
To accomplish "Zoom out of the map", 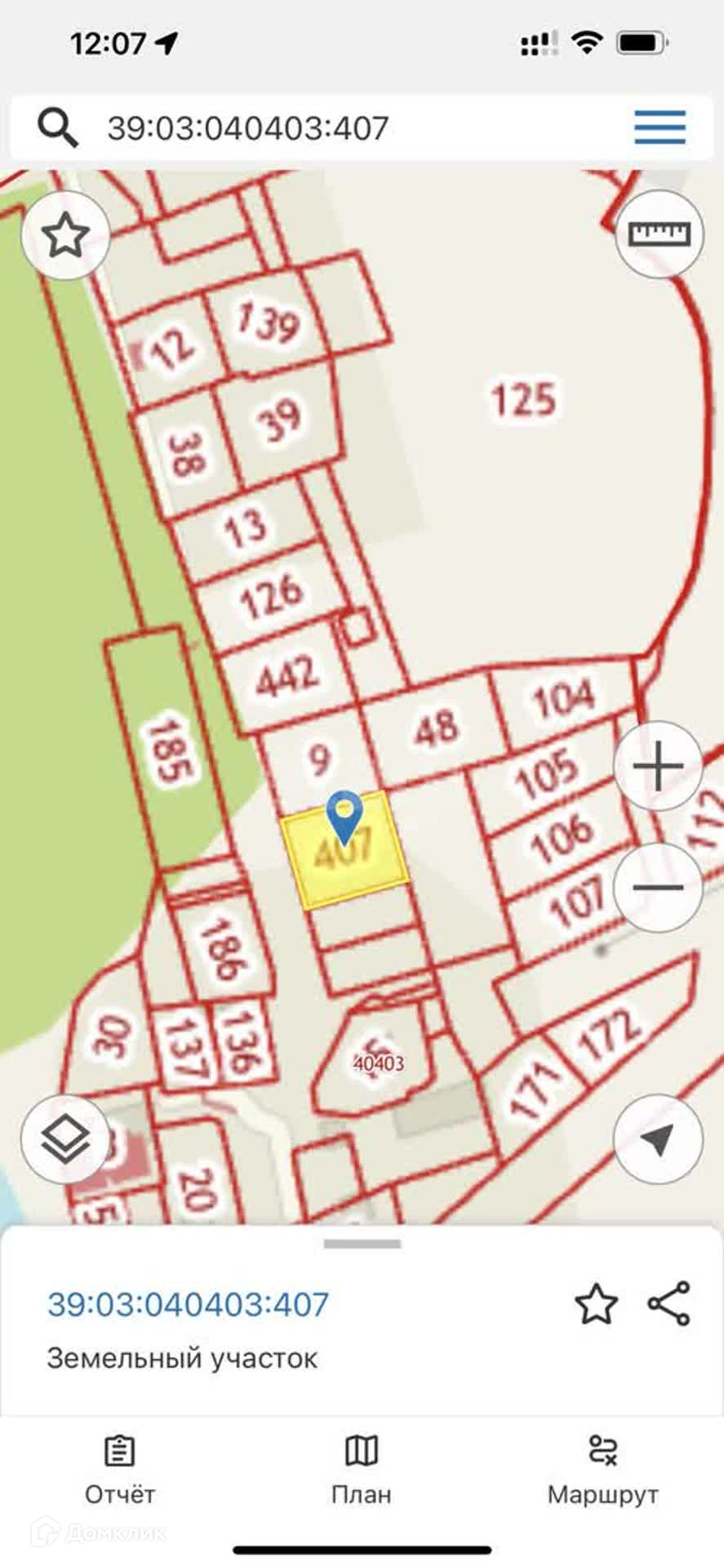I will [x=658, y=888].
